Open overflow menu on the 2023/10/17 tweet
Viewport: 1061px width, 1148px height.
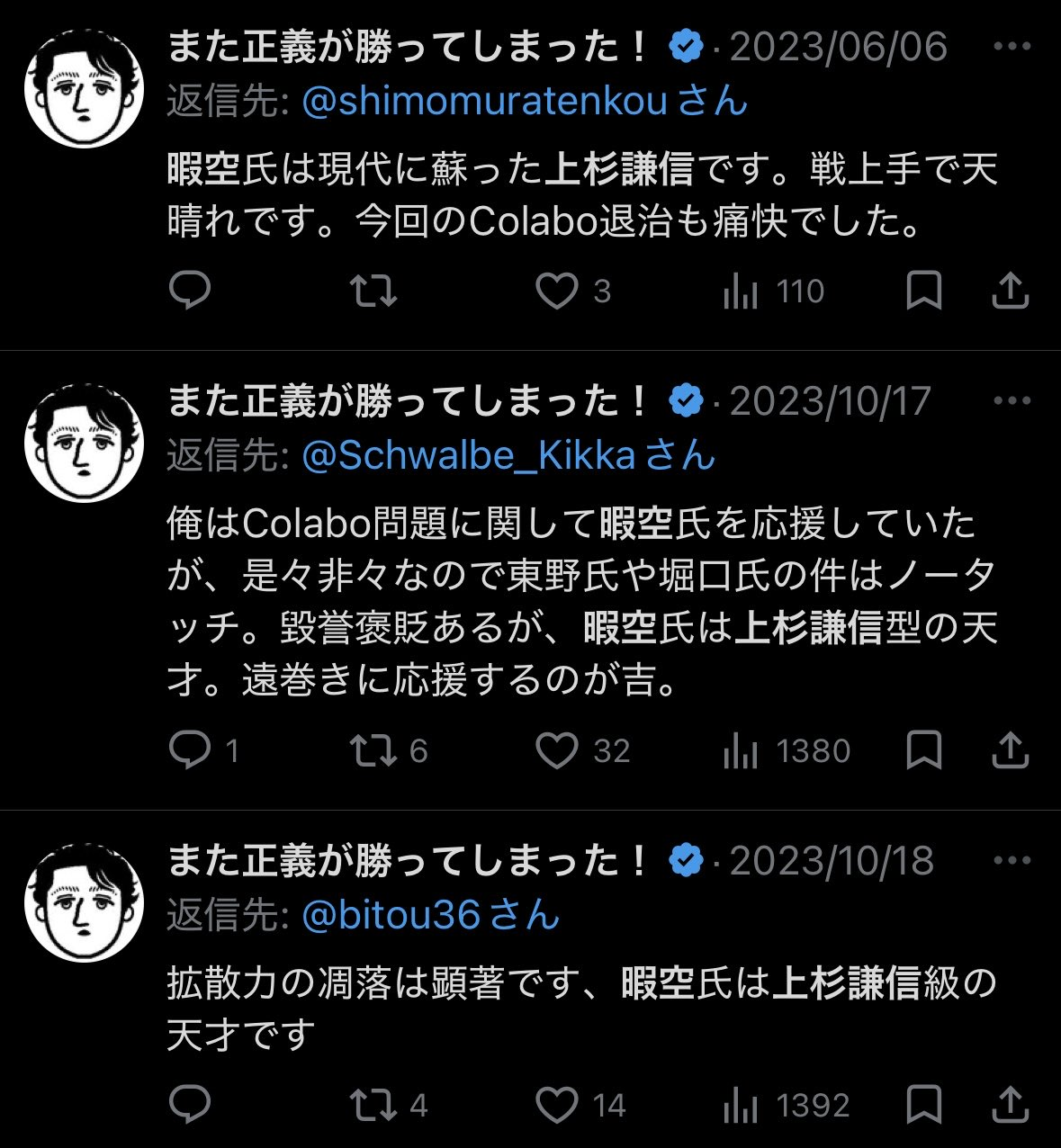[x=1012, y=401]
